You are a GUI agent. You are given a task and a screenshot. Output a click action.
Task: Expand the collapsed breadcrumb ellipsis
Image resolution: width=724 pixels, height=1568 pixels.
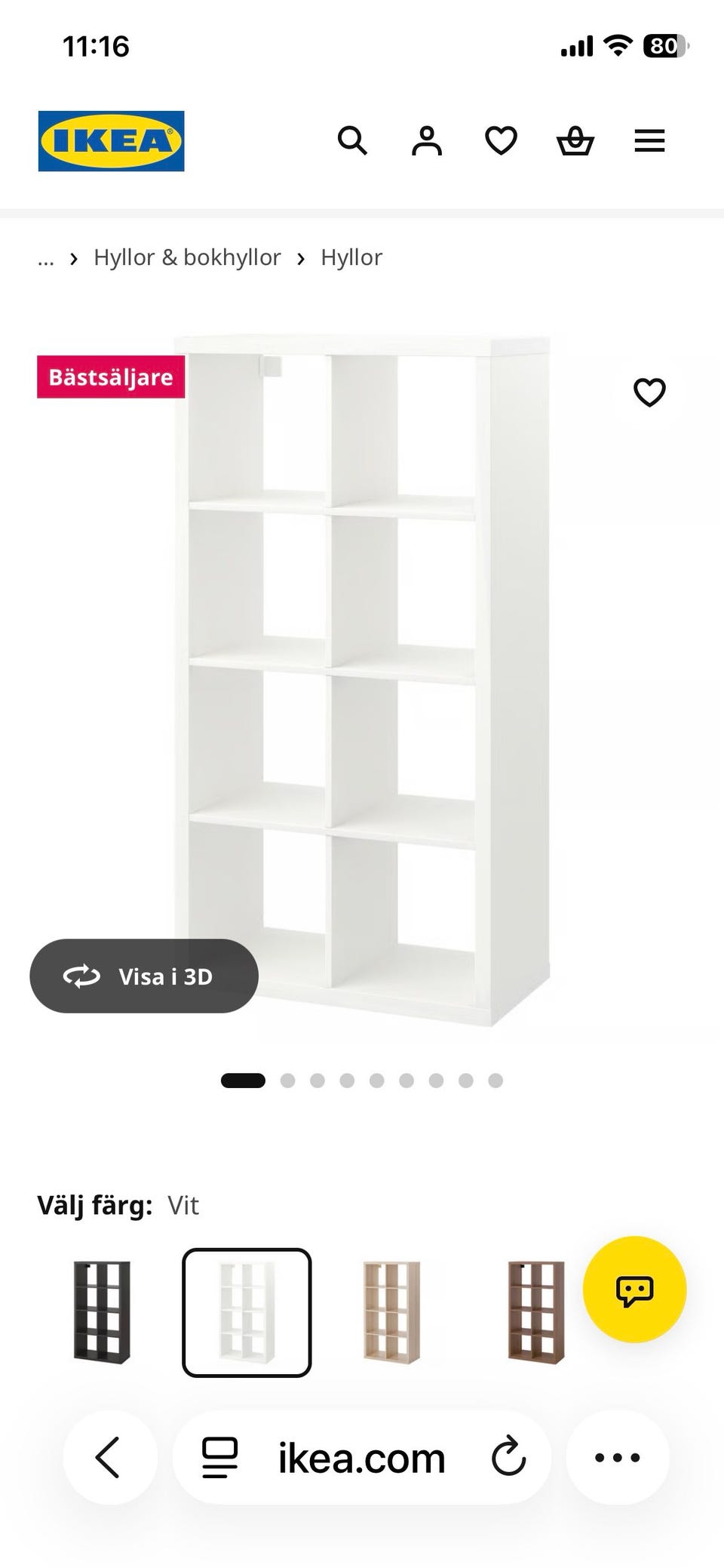pos(46,259)
